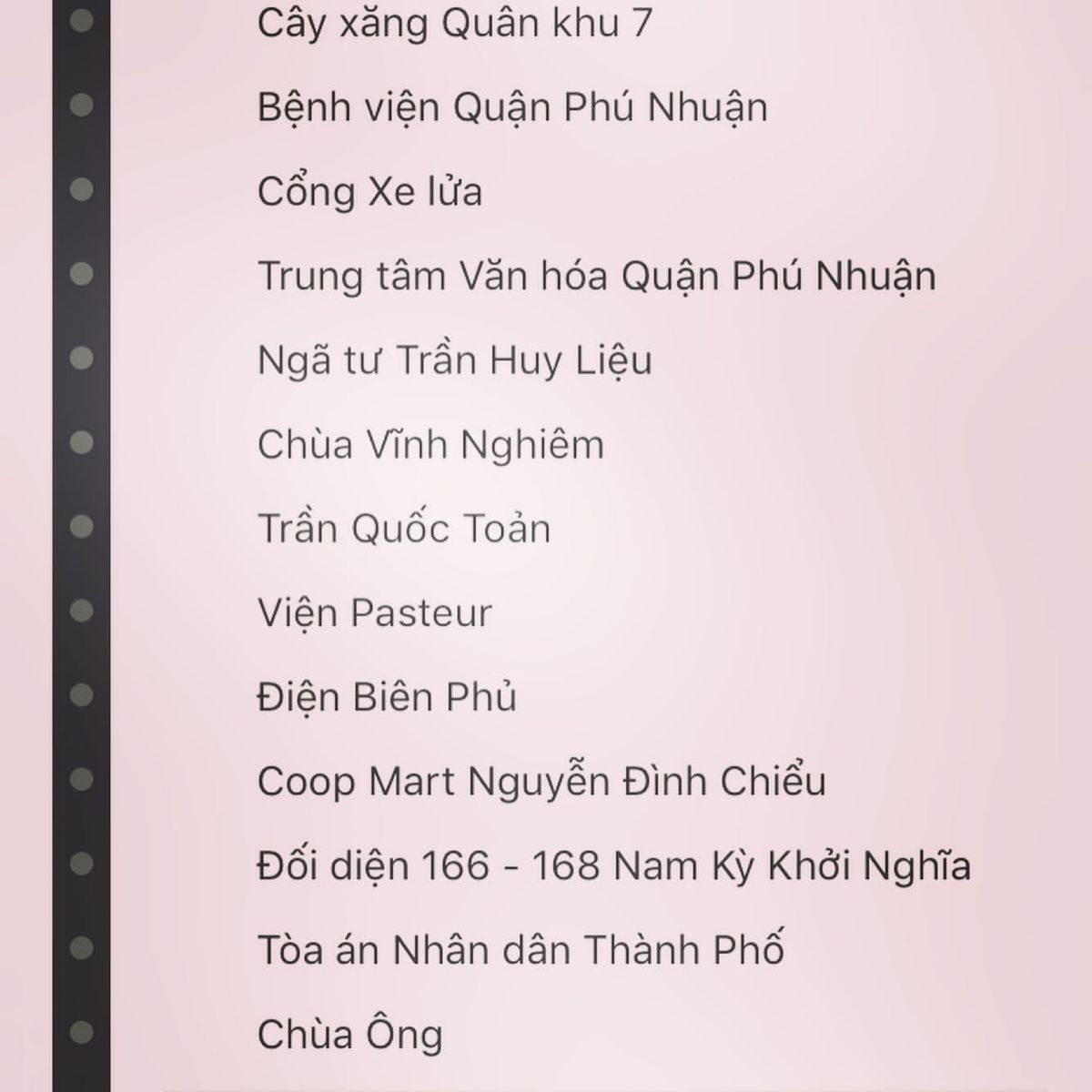Open the Trần Quốc Toản stop
Image resolution: width=1092 pixels, height=1092 pixels.
pyautogui.click(x=404, y=529)
